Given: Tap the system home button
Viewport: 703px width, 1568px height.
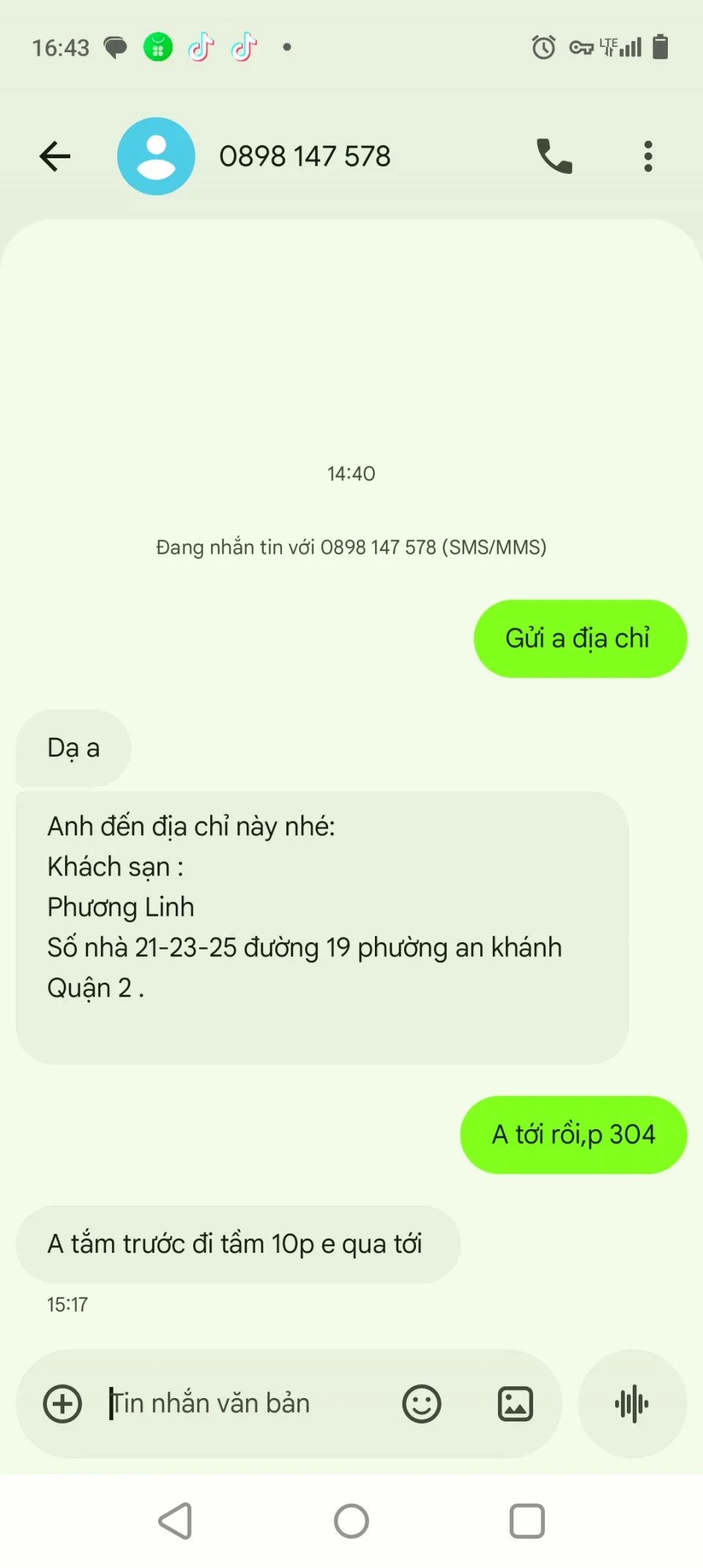Looking at the screenshot, I should (351, 1521).
